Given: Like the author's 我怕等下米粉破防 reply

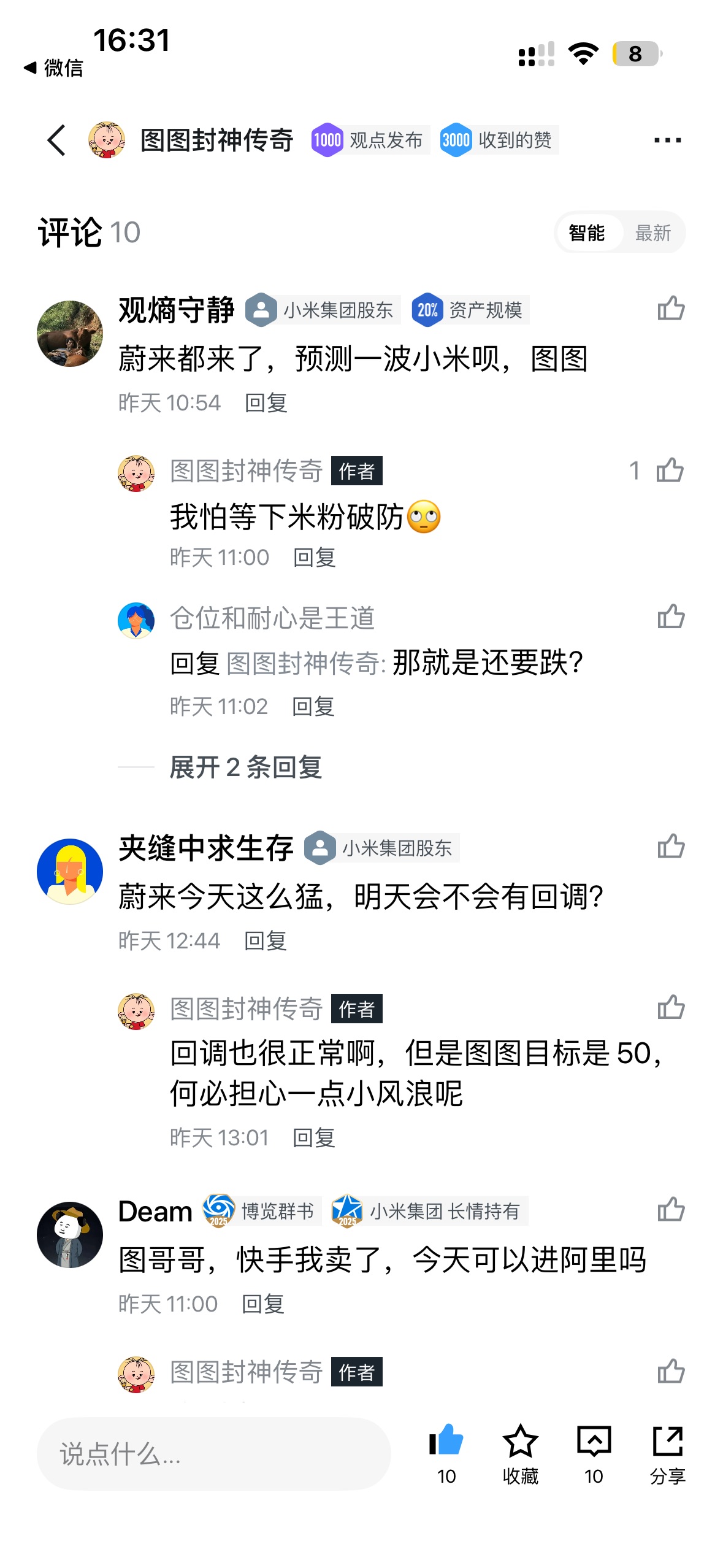Looking at the screenshot, I should (670, 471).
